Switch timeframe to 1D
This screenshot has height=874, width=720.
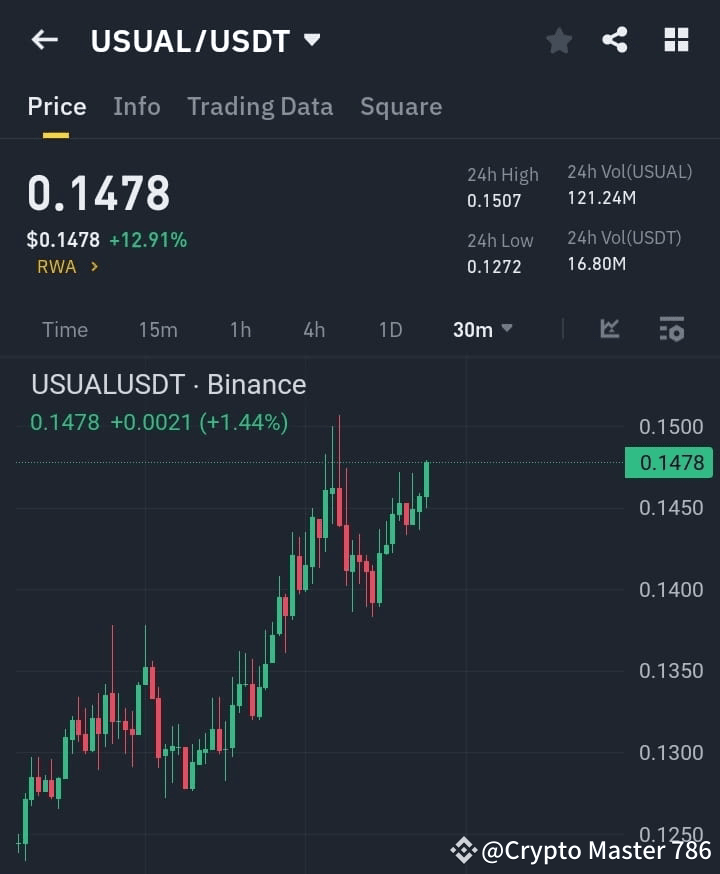coord(389,329)
